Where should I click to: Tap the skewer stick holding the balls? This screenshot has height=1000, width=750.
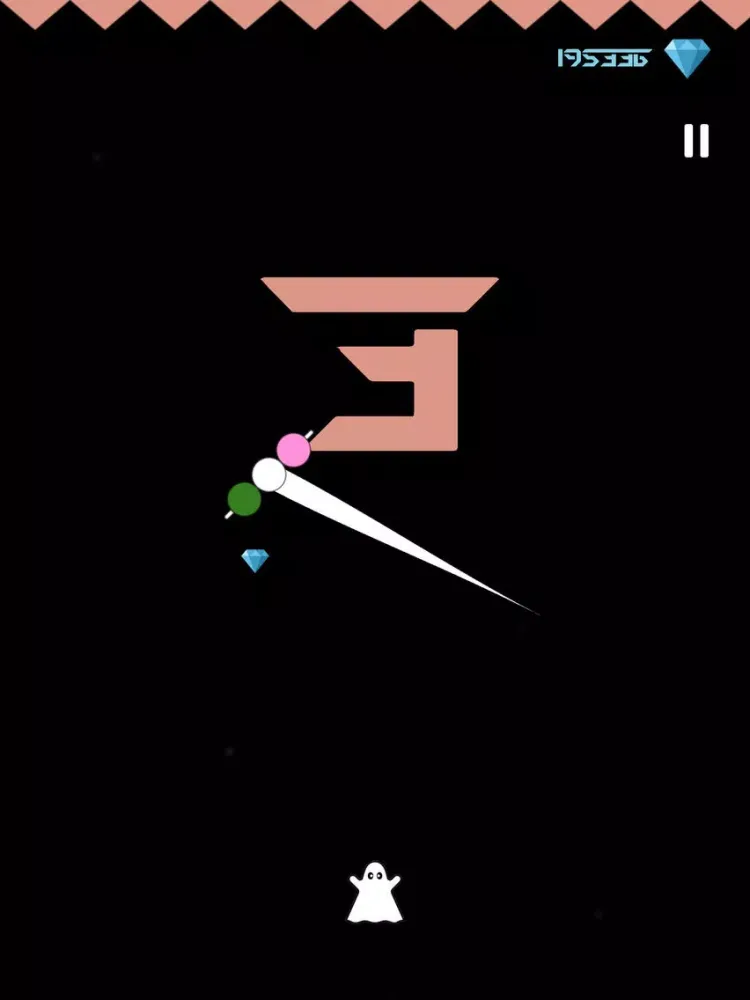(x=310, y=432)
